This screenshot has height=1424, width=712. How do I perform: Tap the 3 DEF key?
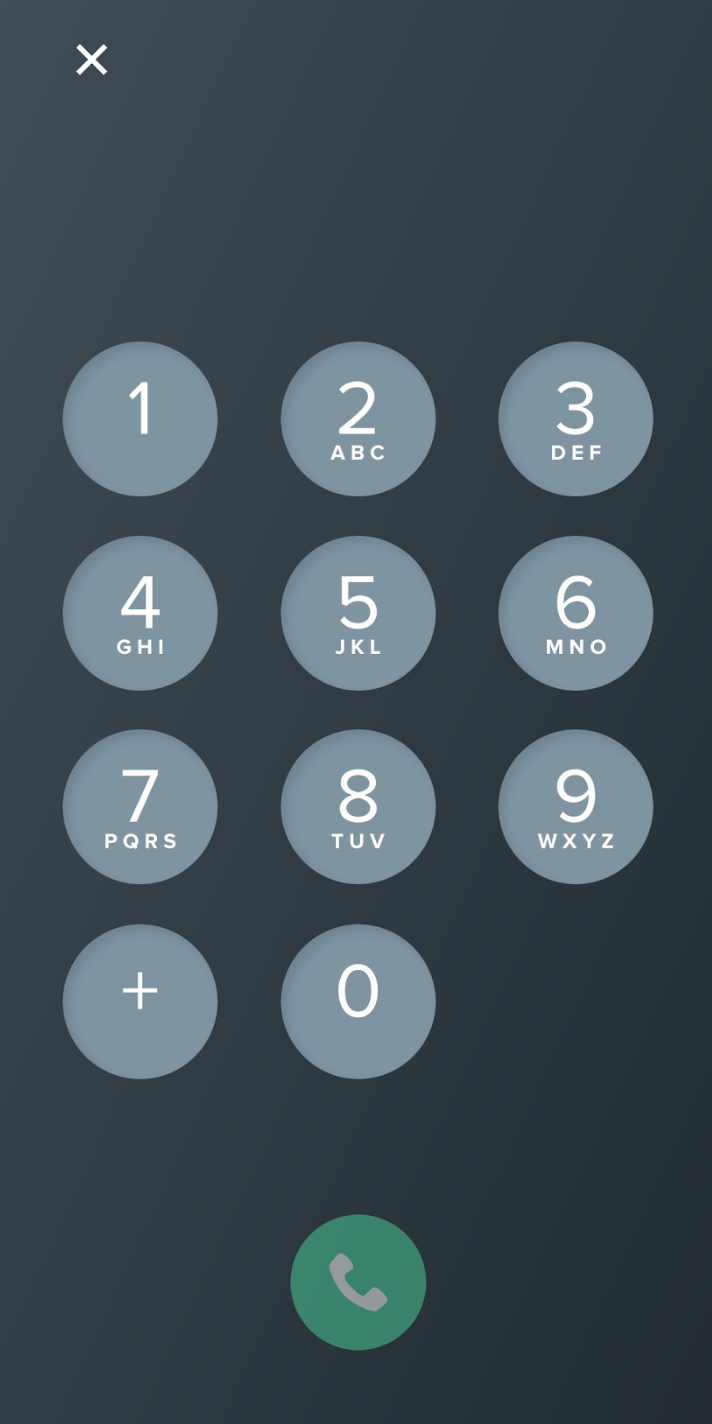click(x=576, y=419)
